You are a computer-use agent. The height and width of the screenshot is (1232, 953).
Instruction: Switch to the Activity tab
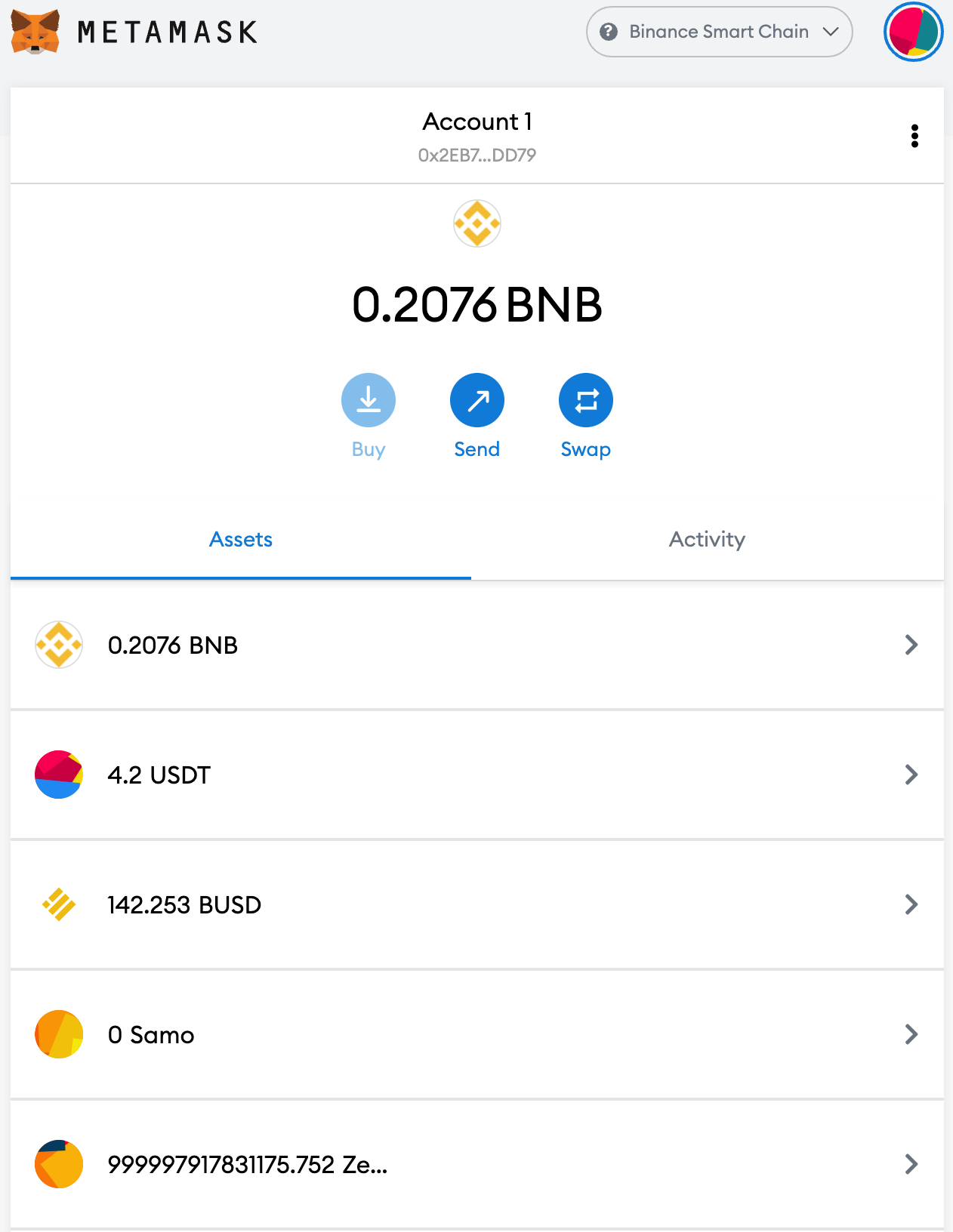coord(707,540)
